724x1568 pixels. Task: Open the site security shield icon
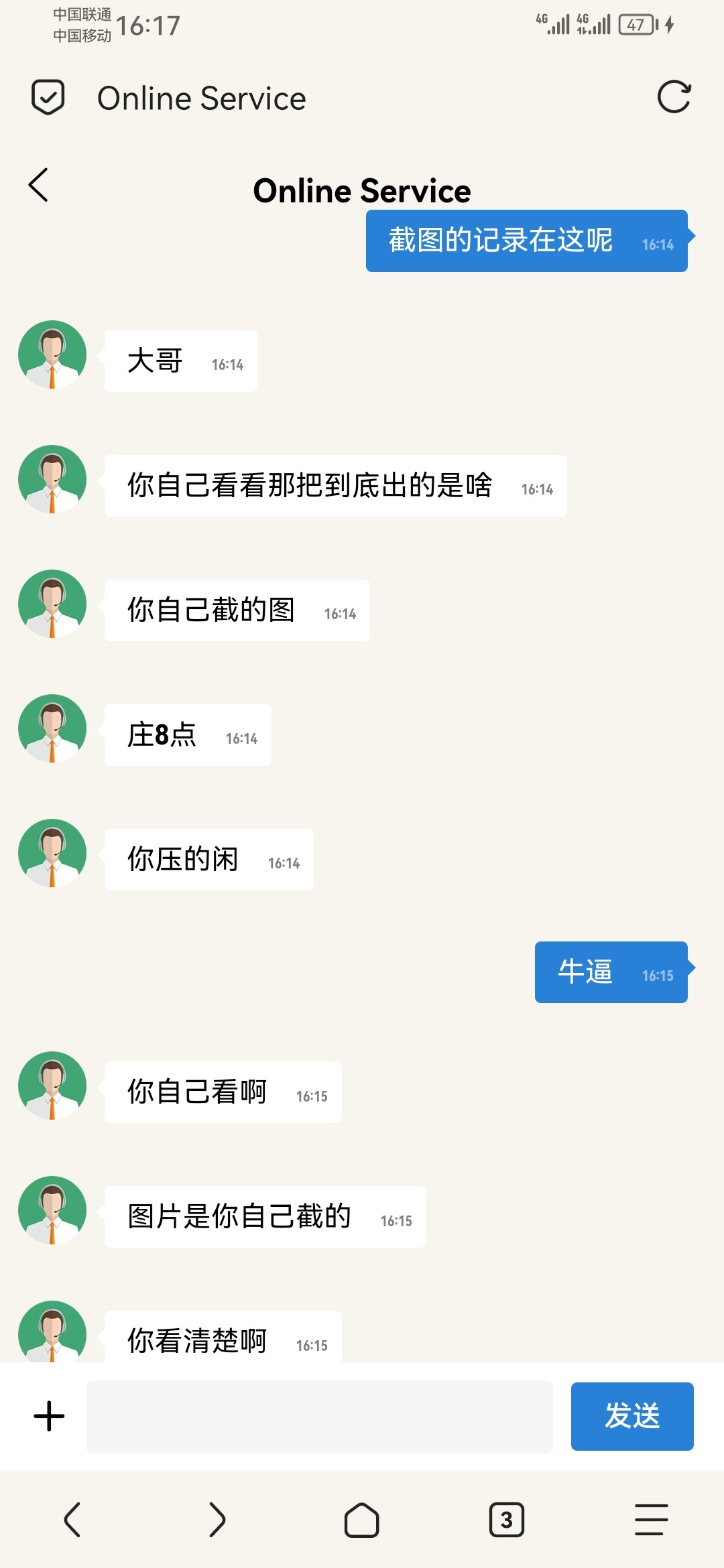point(48,98)
